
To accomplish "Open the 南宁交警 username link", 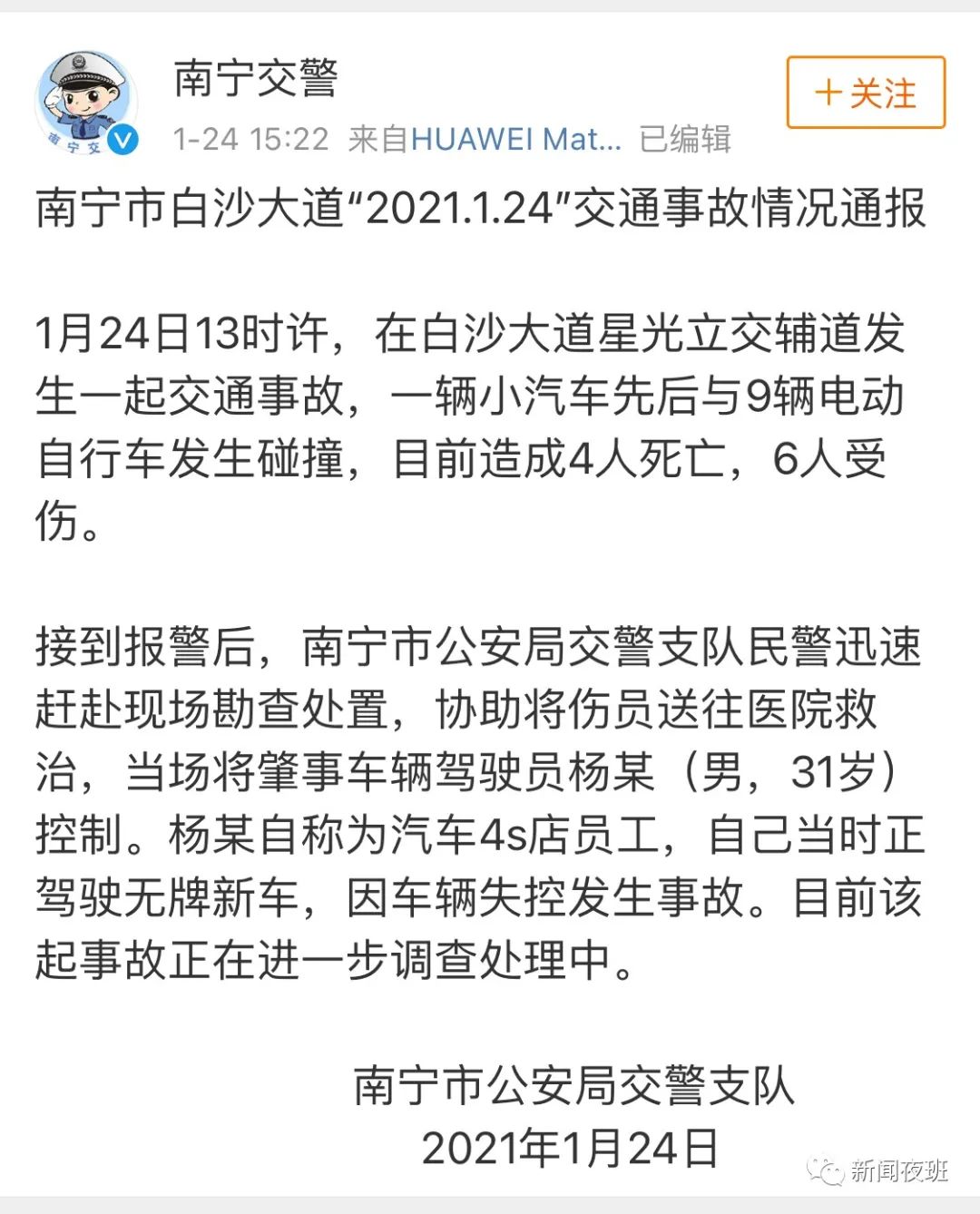I will (256, 78).
